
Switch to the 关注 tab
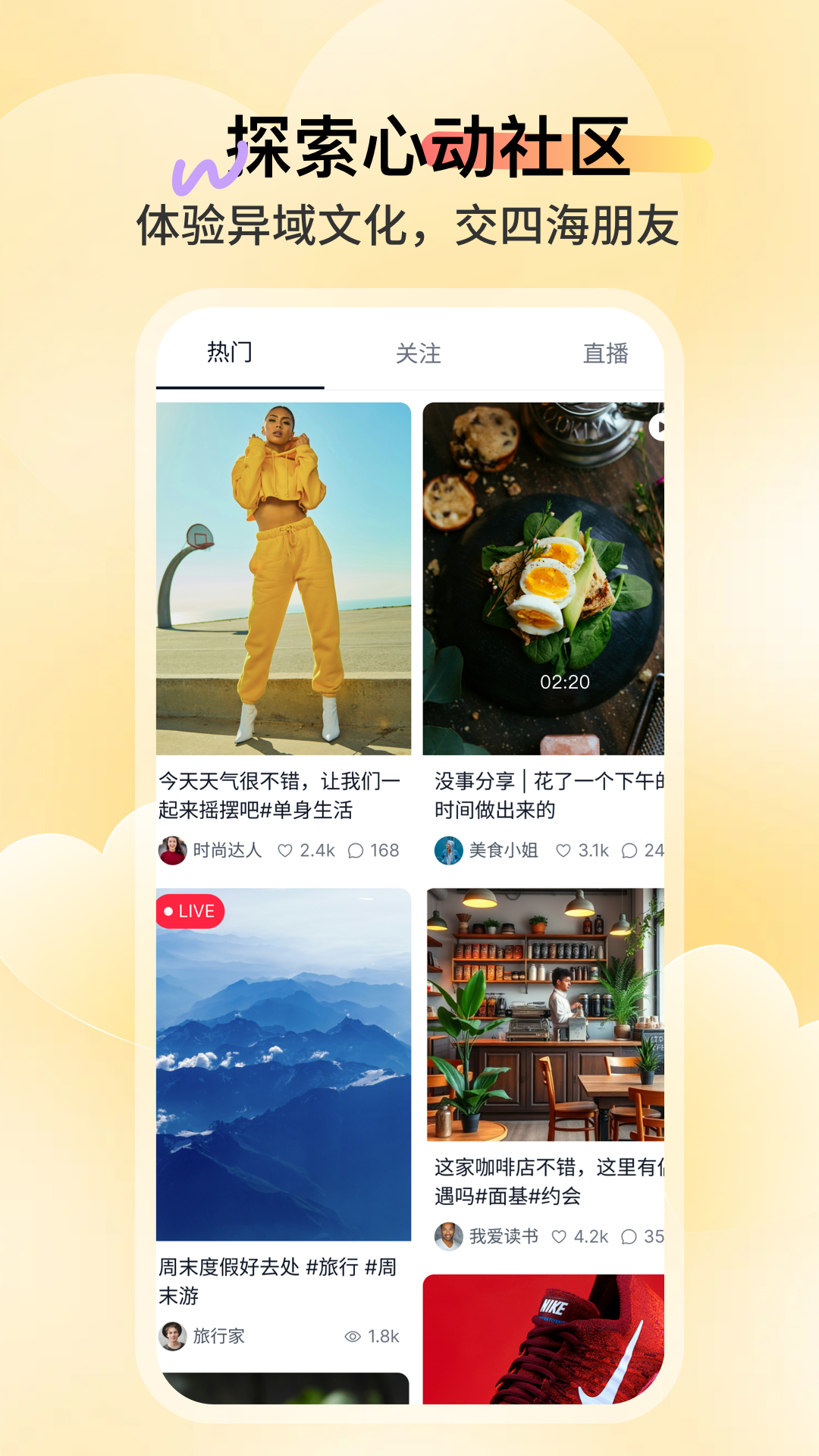419,351
